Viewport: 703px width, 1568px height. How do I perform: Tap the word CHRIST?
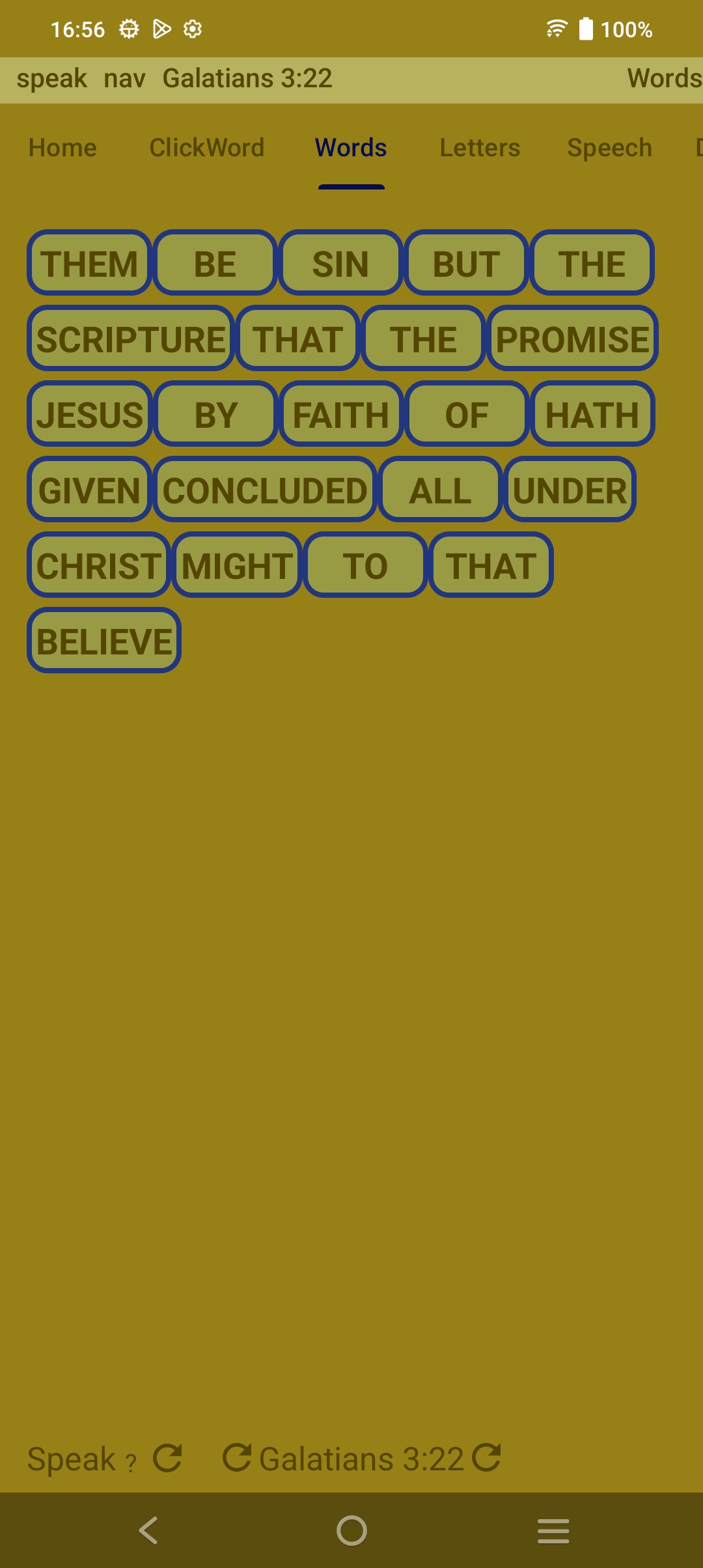click(x=98, y=565)
